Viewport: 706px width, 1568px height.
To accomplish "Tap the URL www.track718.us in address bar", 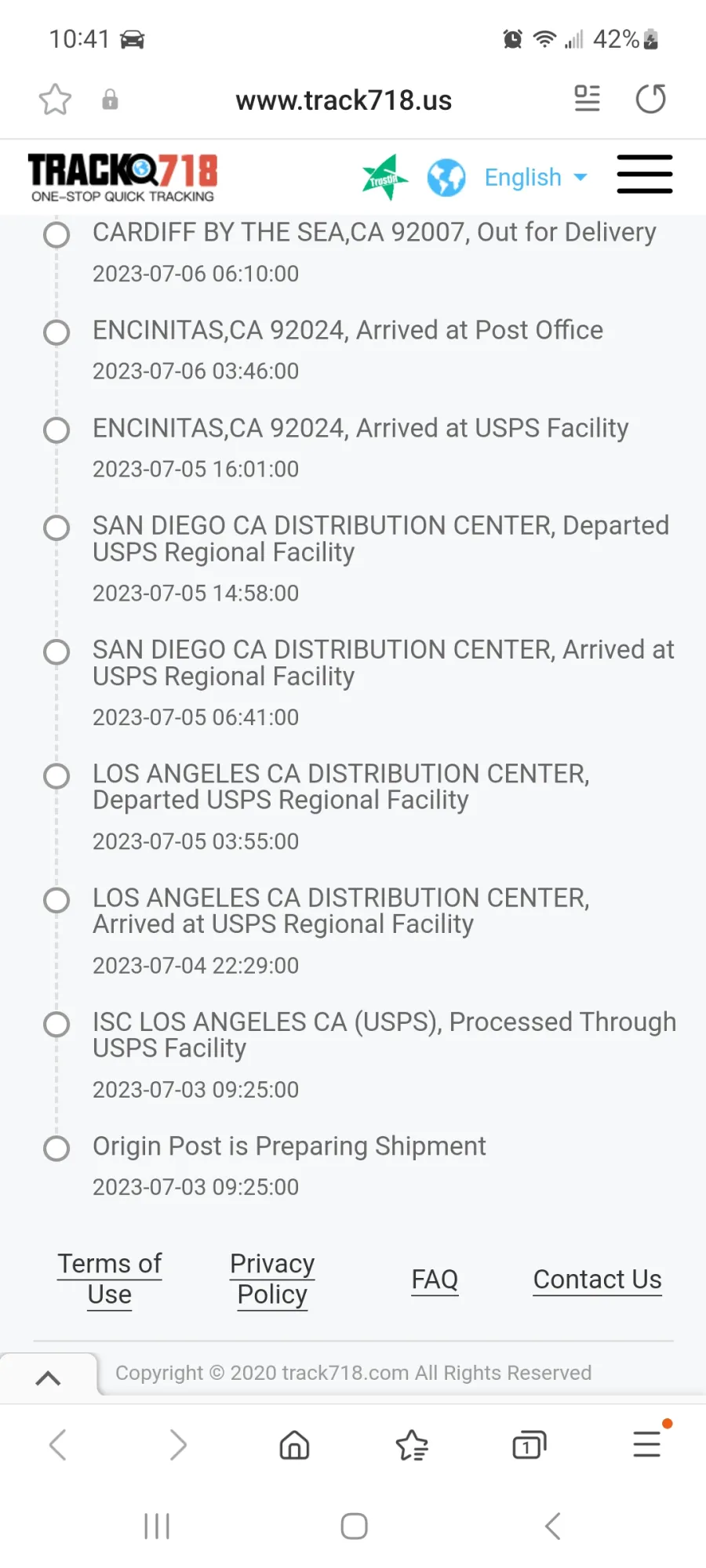I will click(344, 100).
